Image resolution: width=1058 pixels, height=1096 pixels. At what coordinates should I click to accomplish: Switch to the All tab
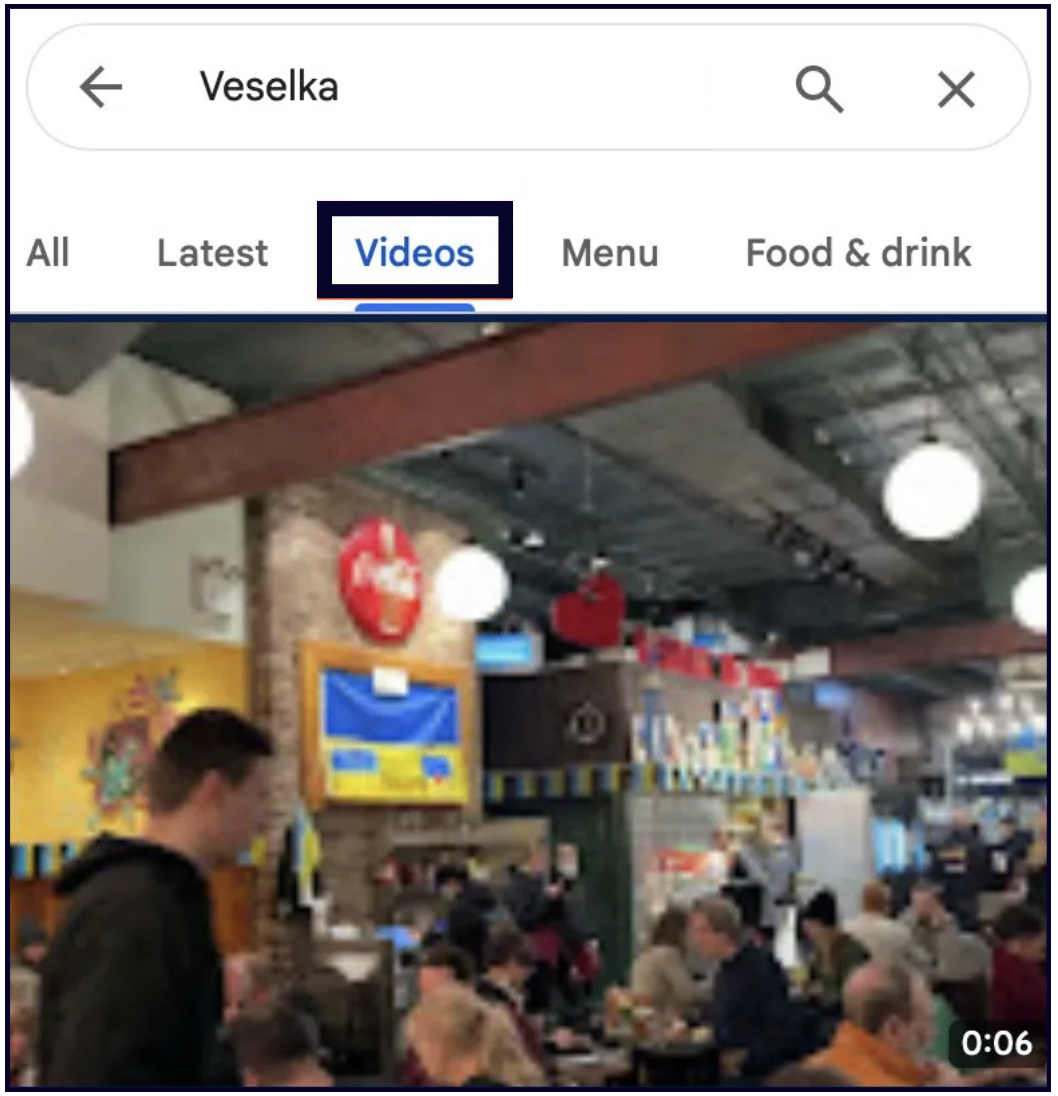pyautogui.click(x=48, y=253)
